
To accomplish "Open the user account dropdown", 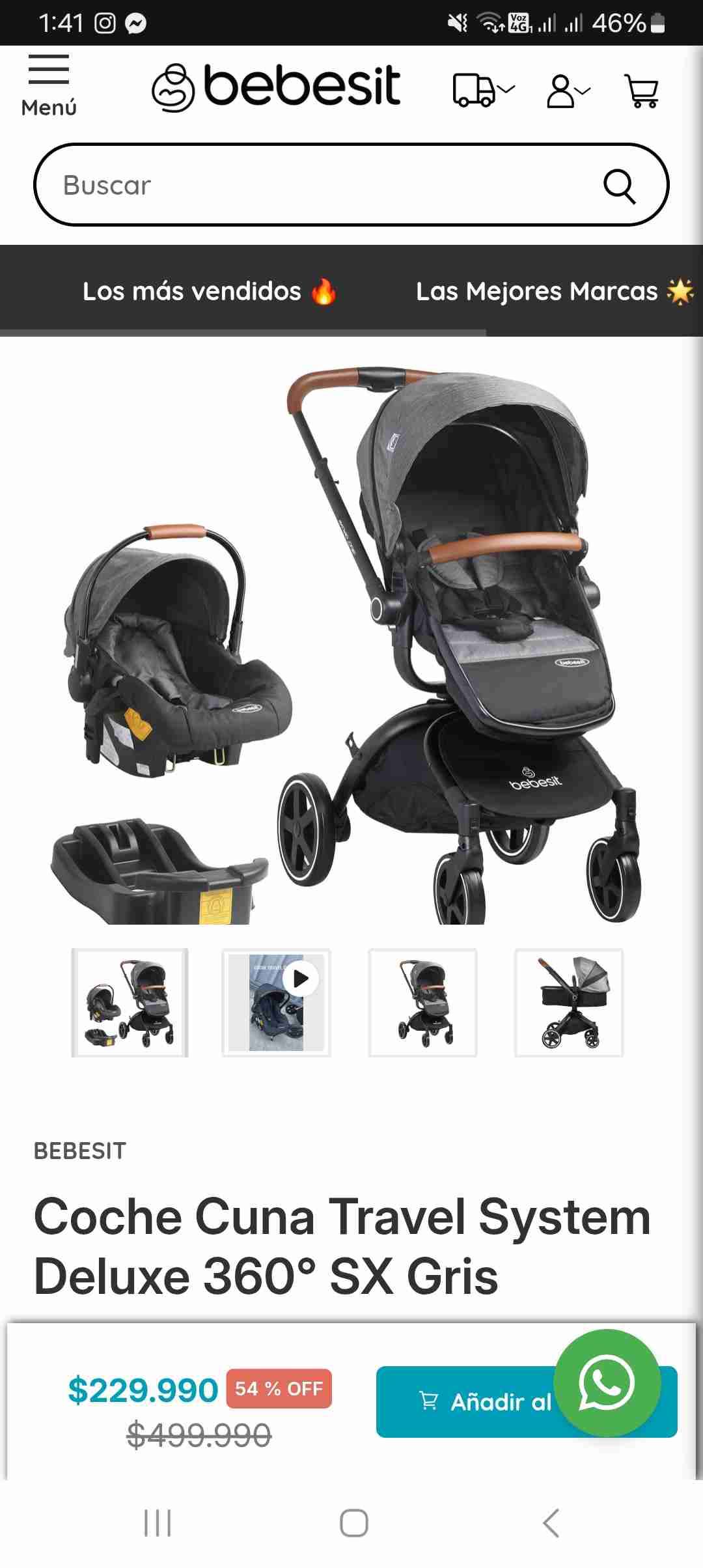I will point(568,91).
